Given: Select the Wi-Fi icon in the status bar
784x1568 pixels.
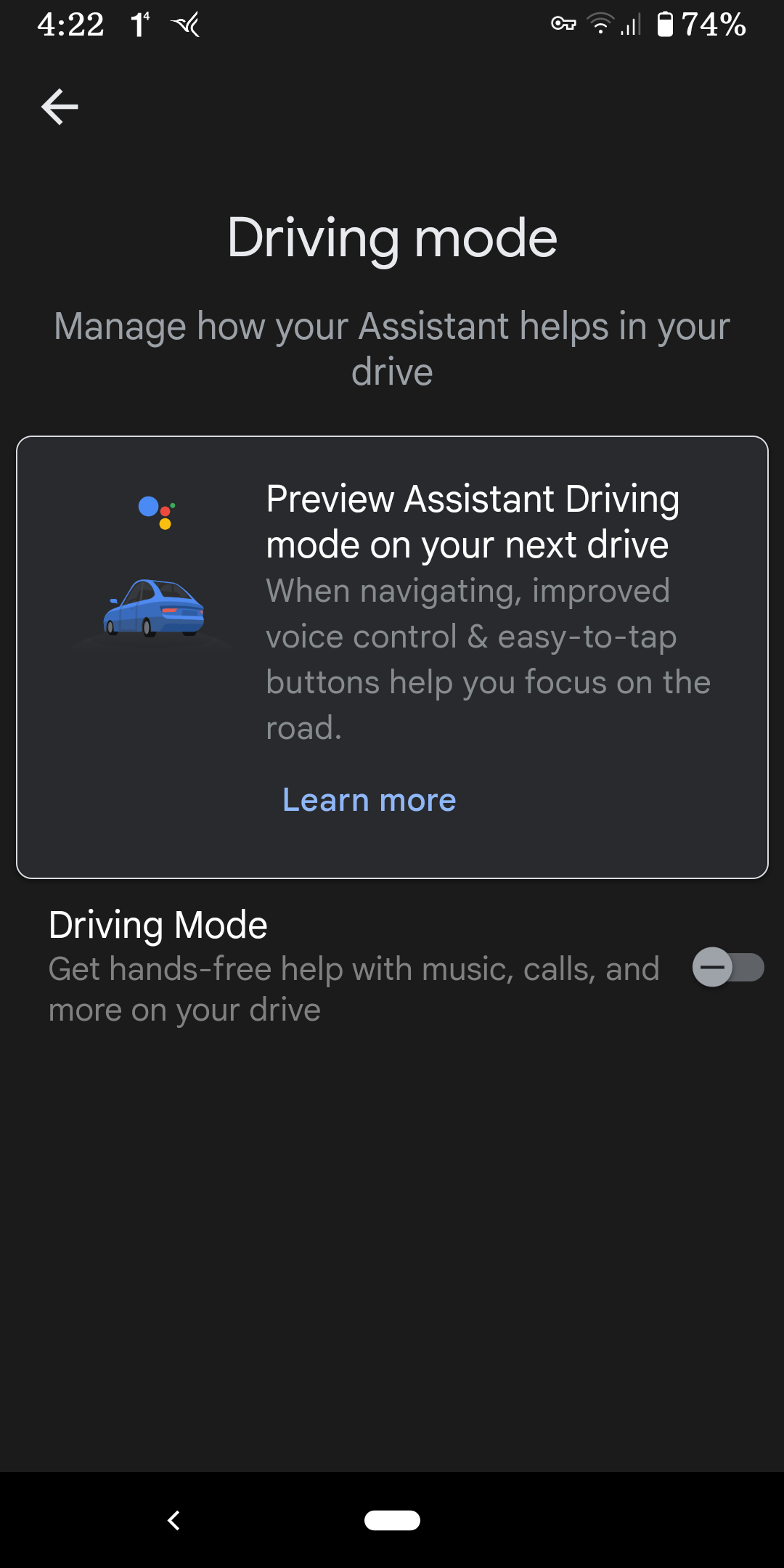Looking at the screenshot, I should click(601, 24).
